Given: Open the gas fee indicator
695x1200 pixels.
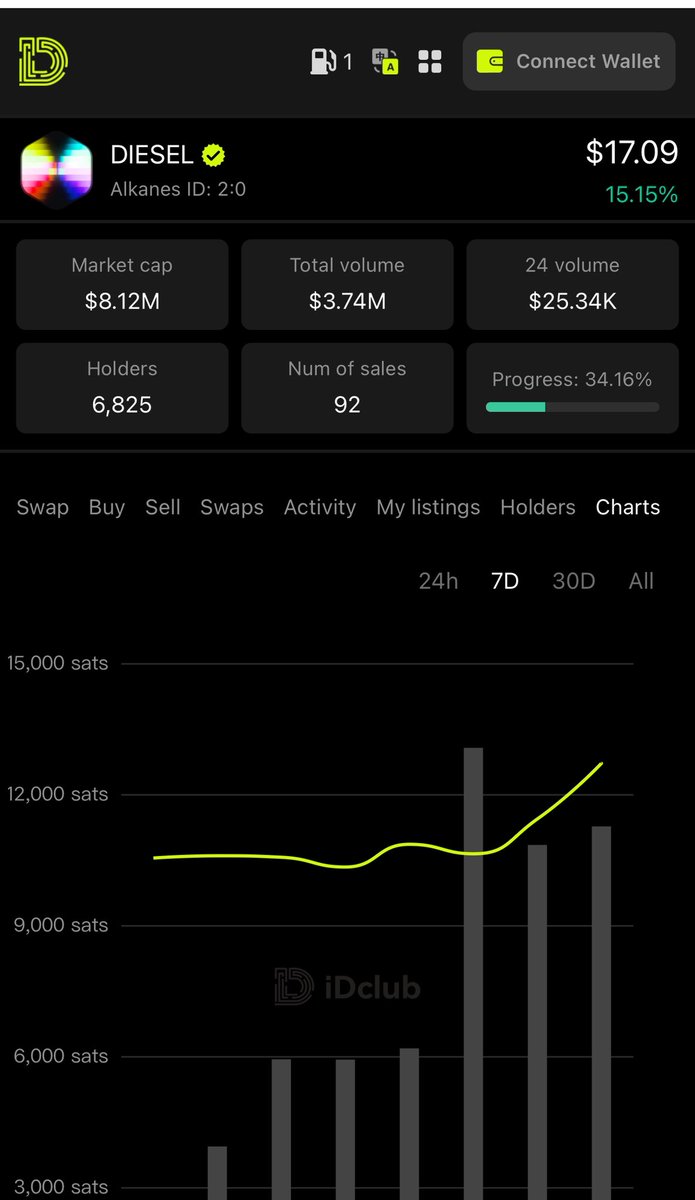Looking at the screenshot, I should 331,62.
